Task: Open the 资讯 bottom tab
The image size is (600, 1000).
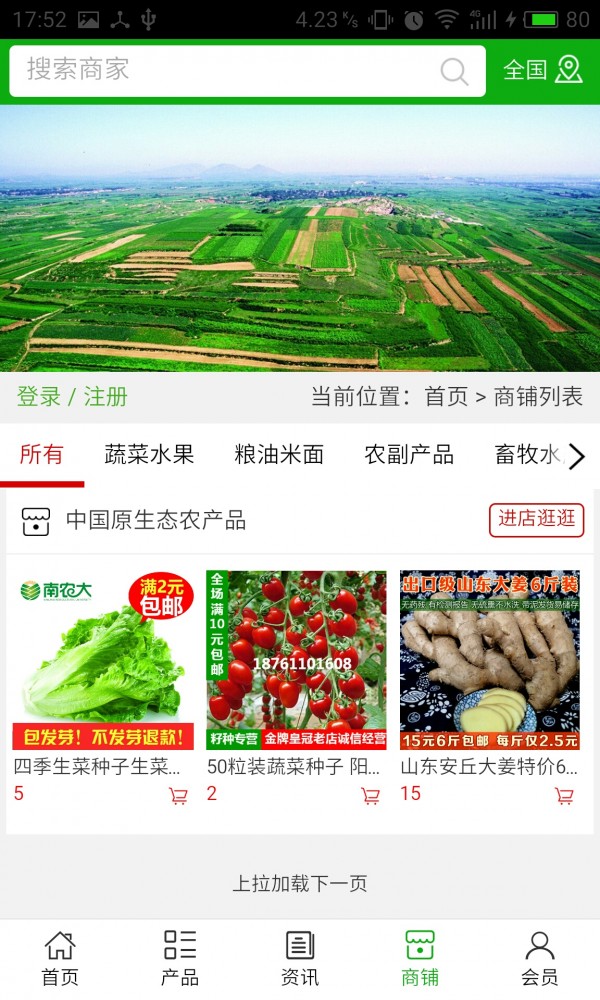Action: point(300,958)
